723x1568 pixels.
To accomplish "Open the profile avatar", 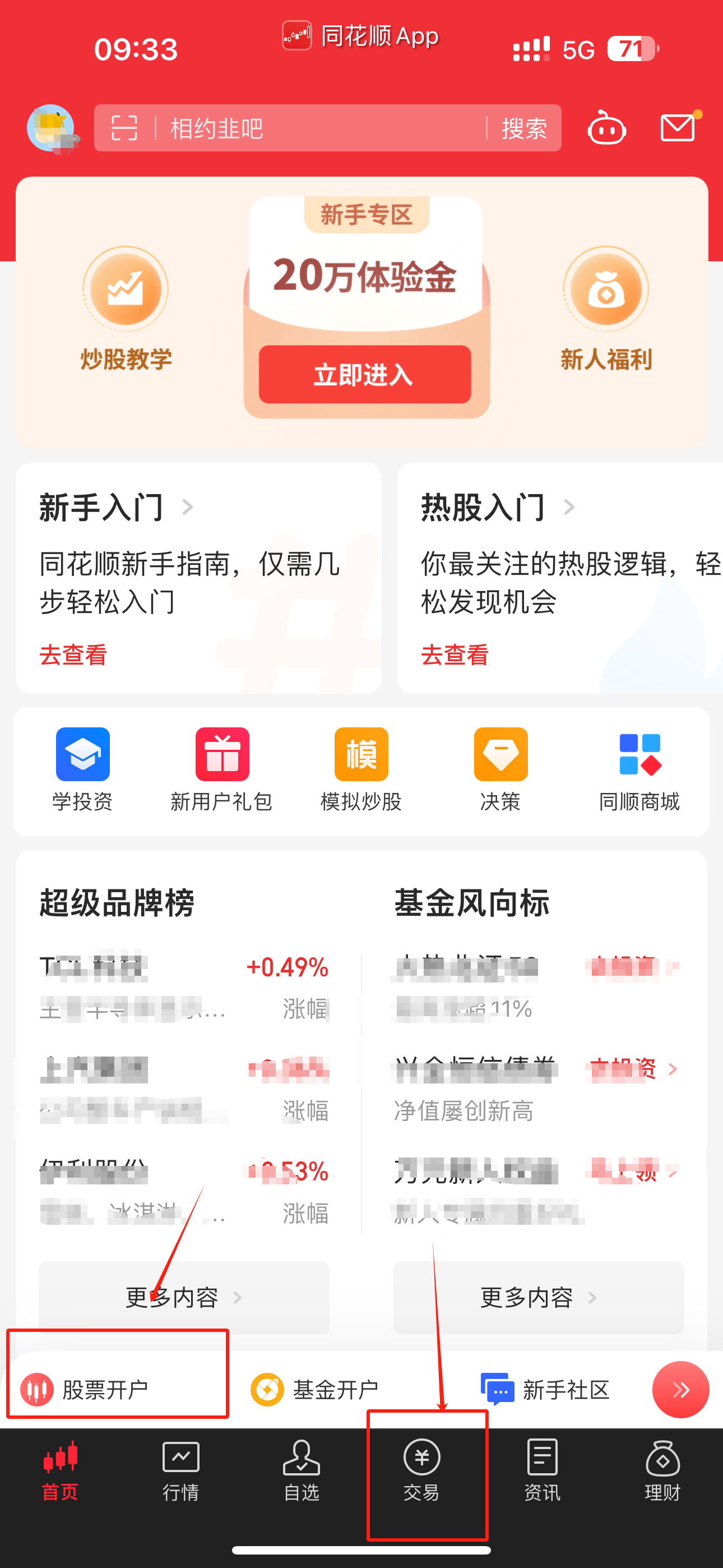I will click(51, 128).
